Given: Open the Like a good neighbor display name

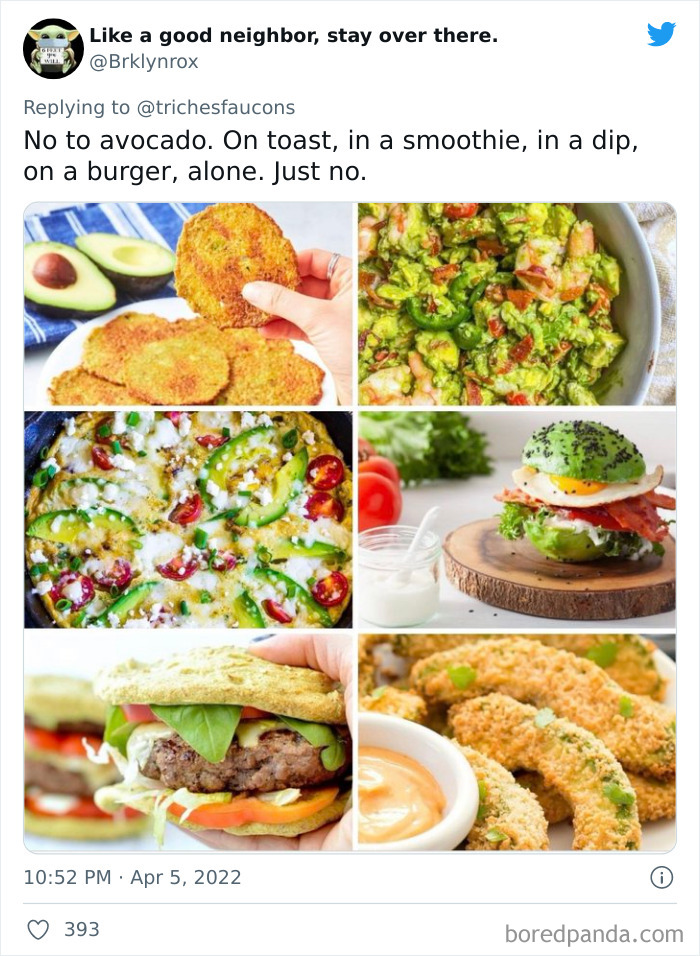Looking at the screenshot, I should (293, 36).
